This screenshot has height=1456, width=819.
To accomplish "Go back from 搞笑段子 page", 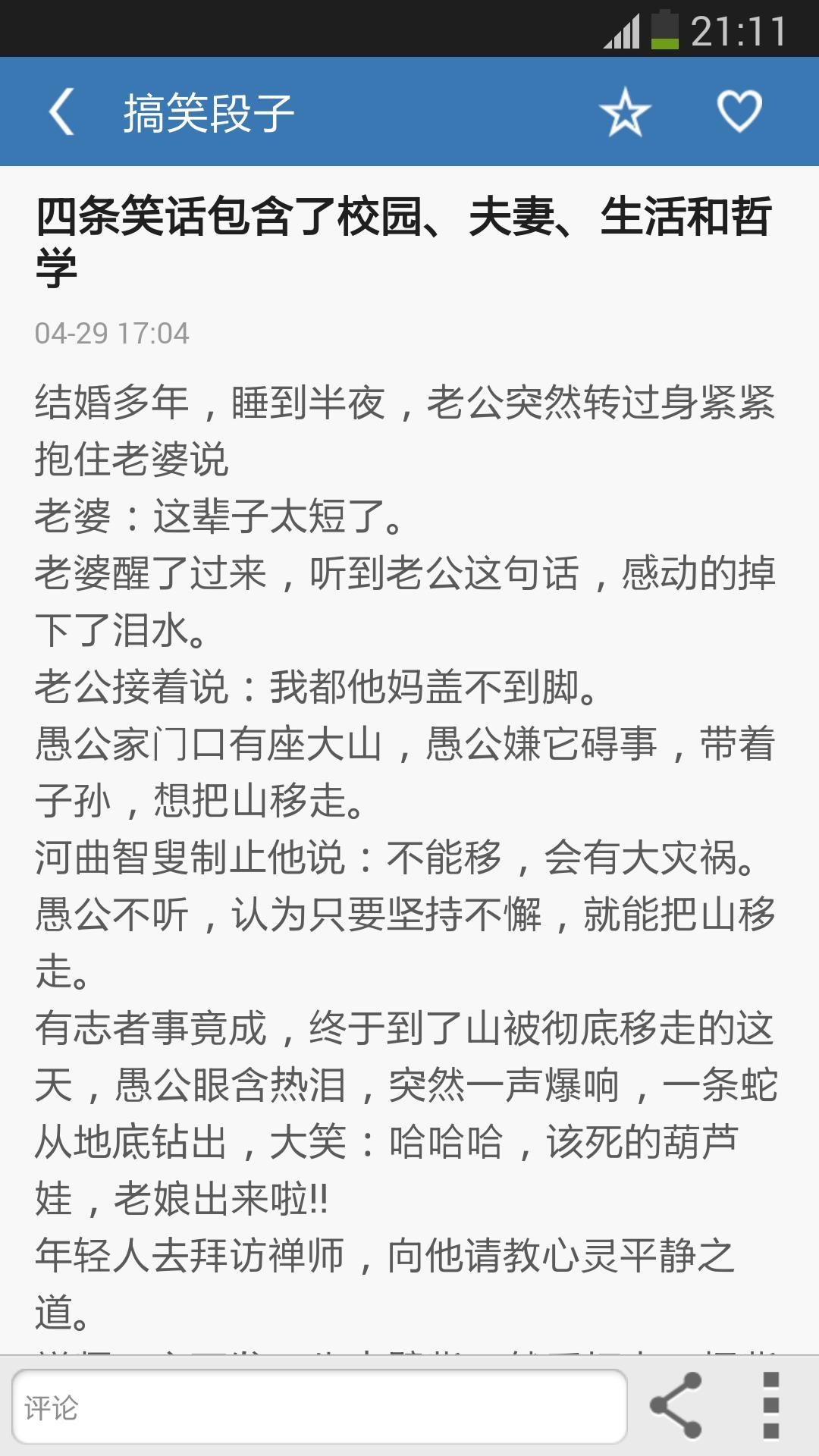I will pyautogui.click(x=62, y=111).
